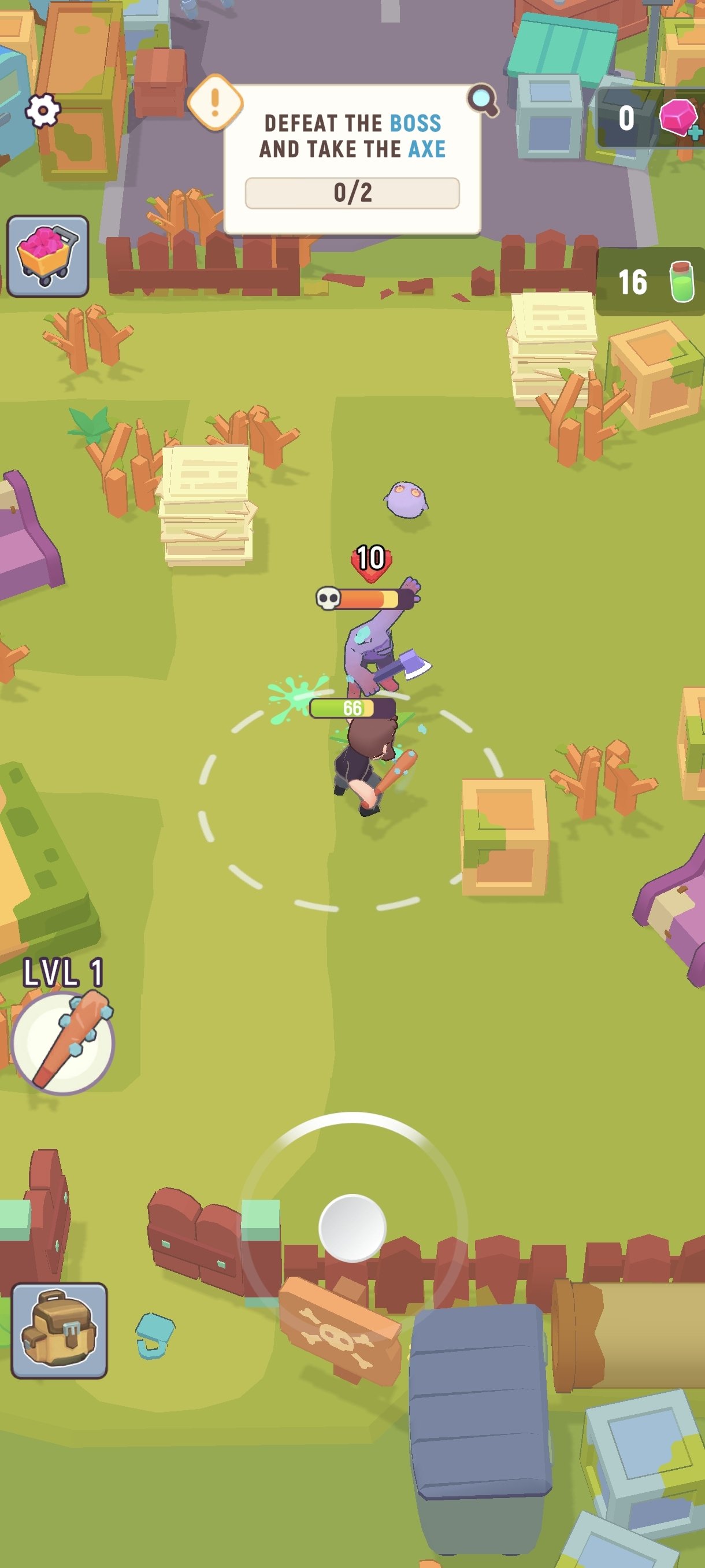Add more pink gems
Screen dimensions: 705x1568
pos(679,118)
